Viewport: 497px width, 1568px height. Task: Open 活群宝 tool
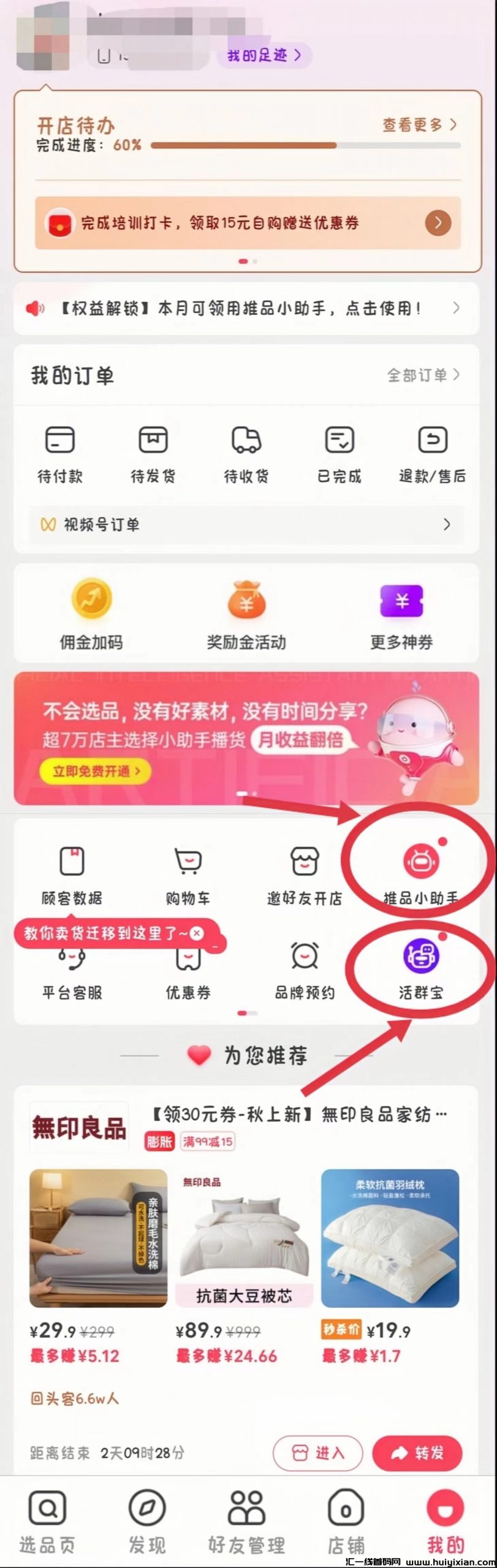(x=420, y=966)
